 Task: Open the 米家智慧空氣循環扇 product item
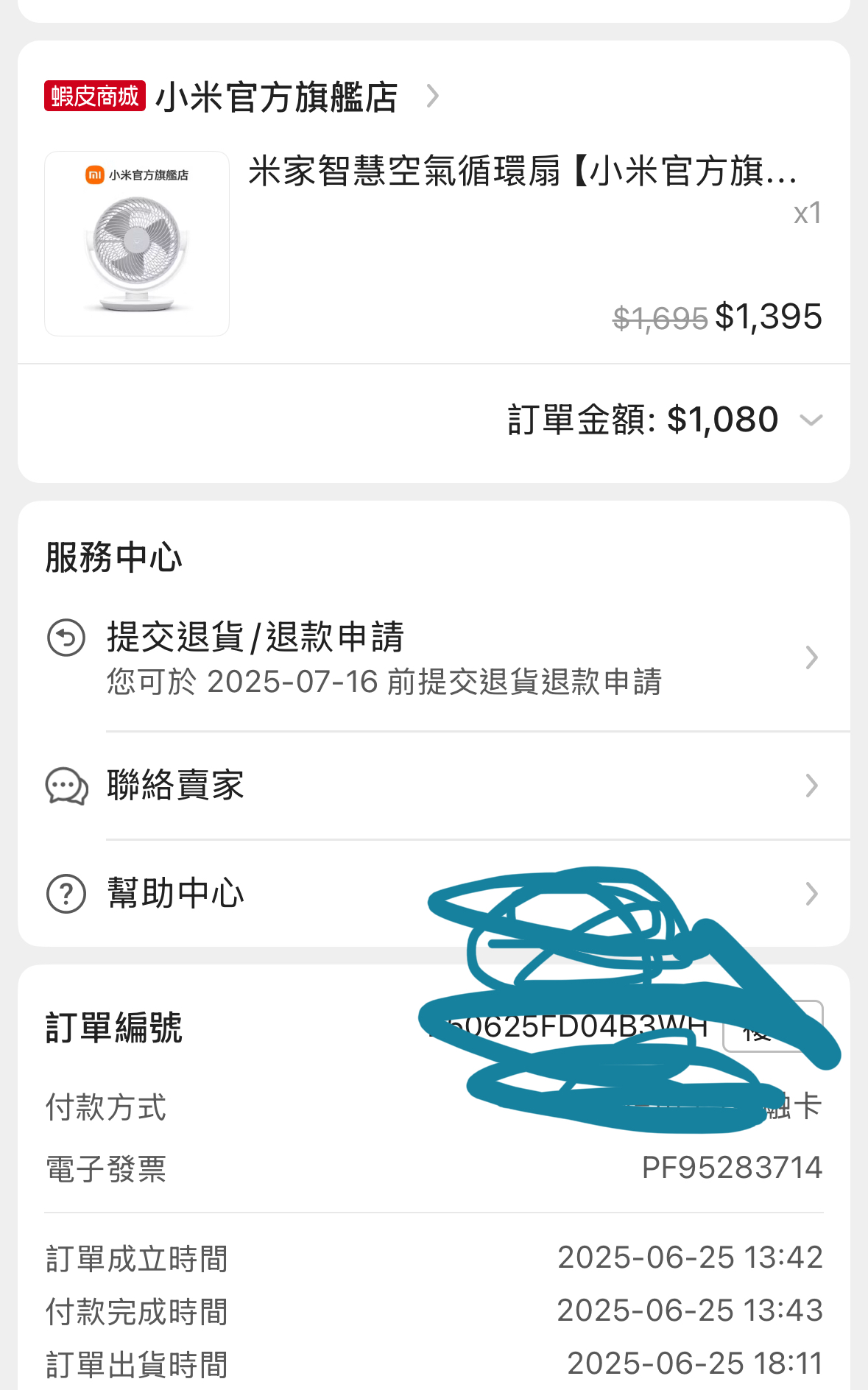(x=434, y=243)
